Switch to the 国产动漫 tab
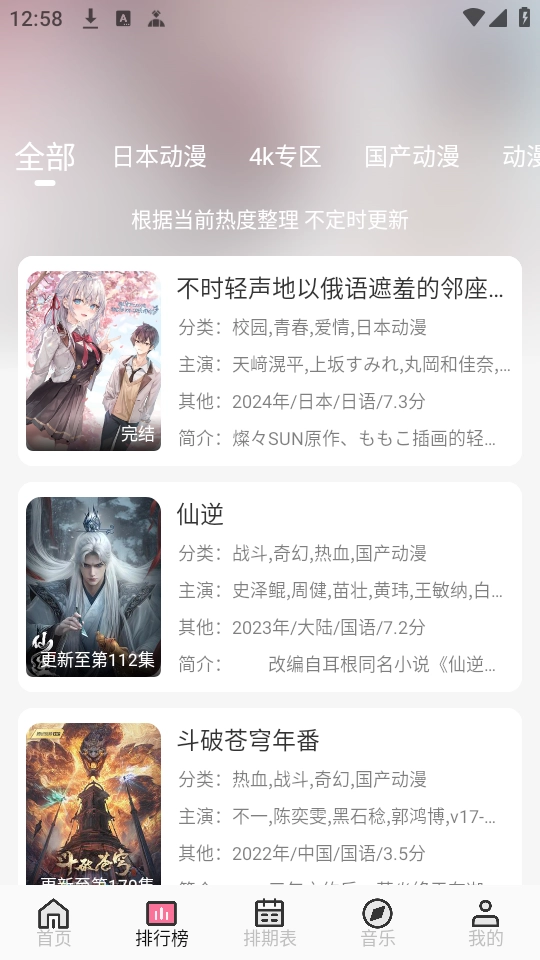This screenshot has width=540, height=960. tap(411, 157)
